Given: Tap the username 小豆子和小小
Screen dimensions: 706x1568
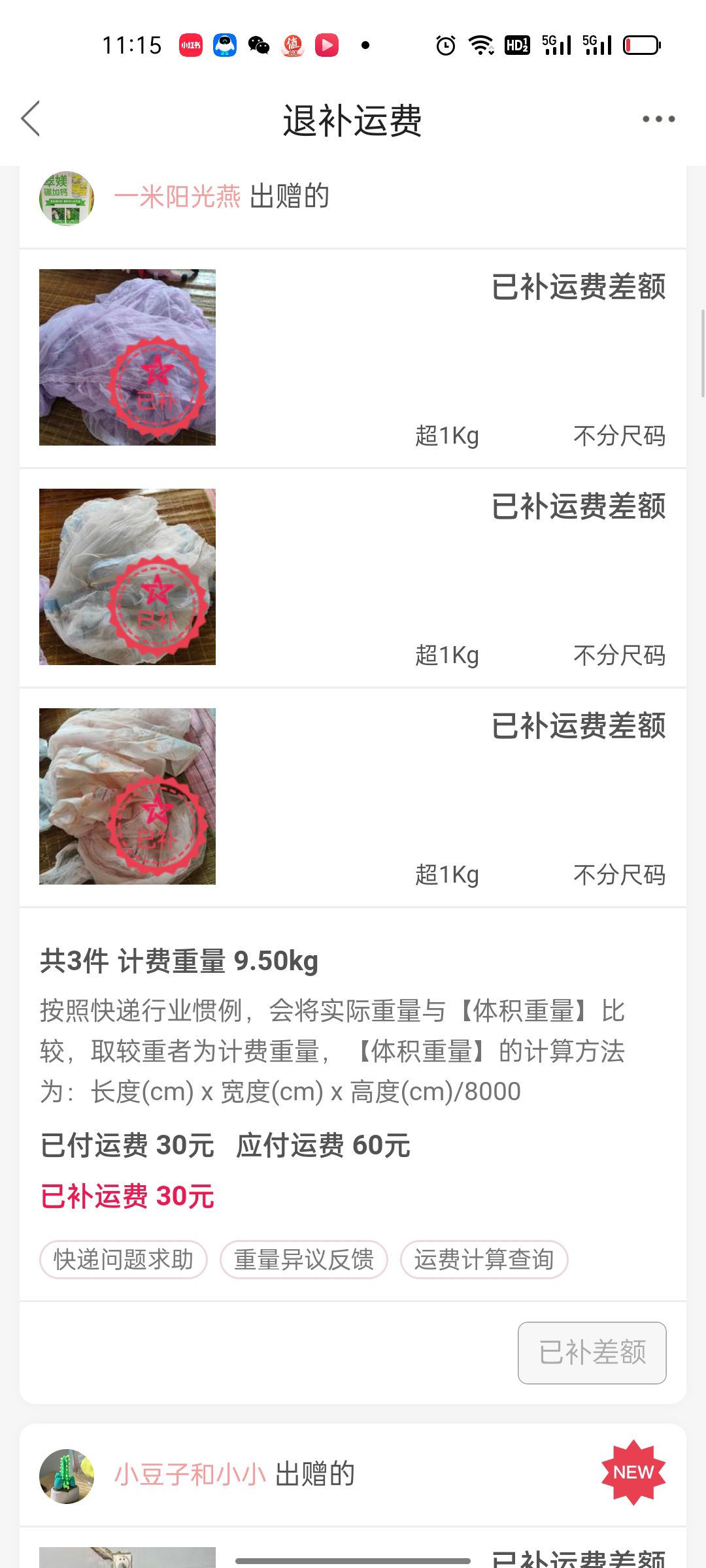Looking at the screenshot, I should (190, 1475).
